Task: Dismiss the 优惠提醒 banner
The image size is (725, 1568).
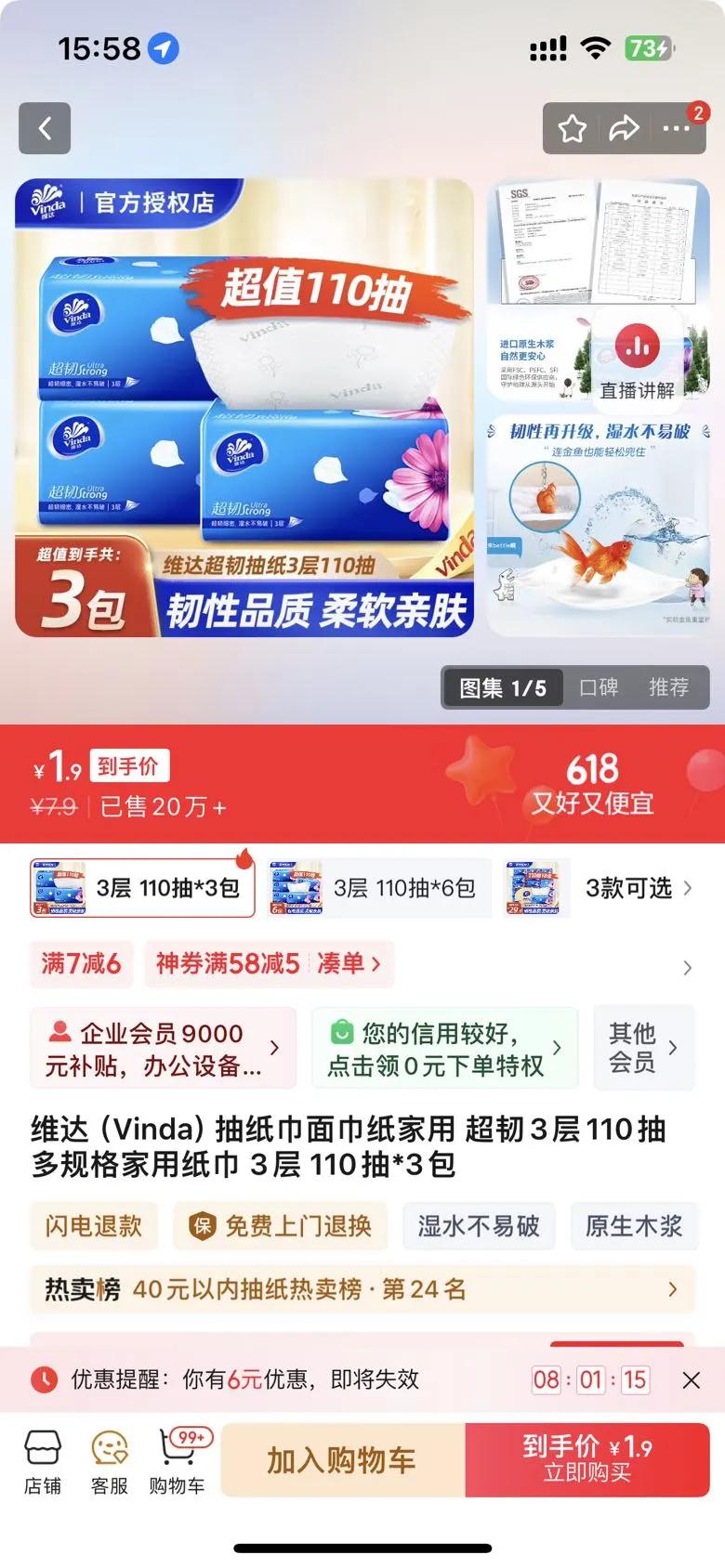Action: tap(691, 1380)
